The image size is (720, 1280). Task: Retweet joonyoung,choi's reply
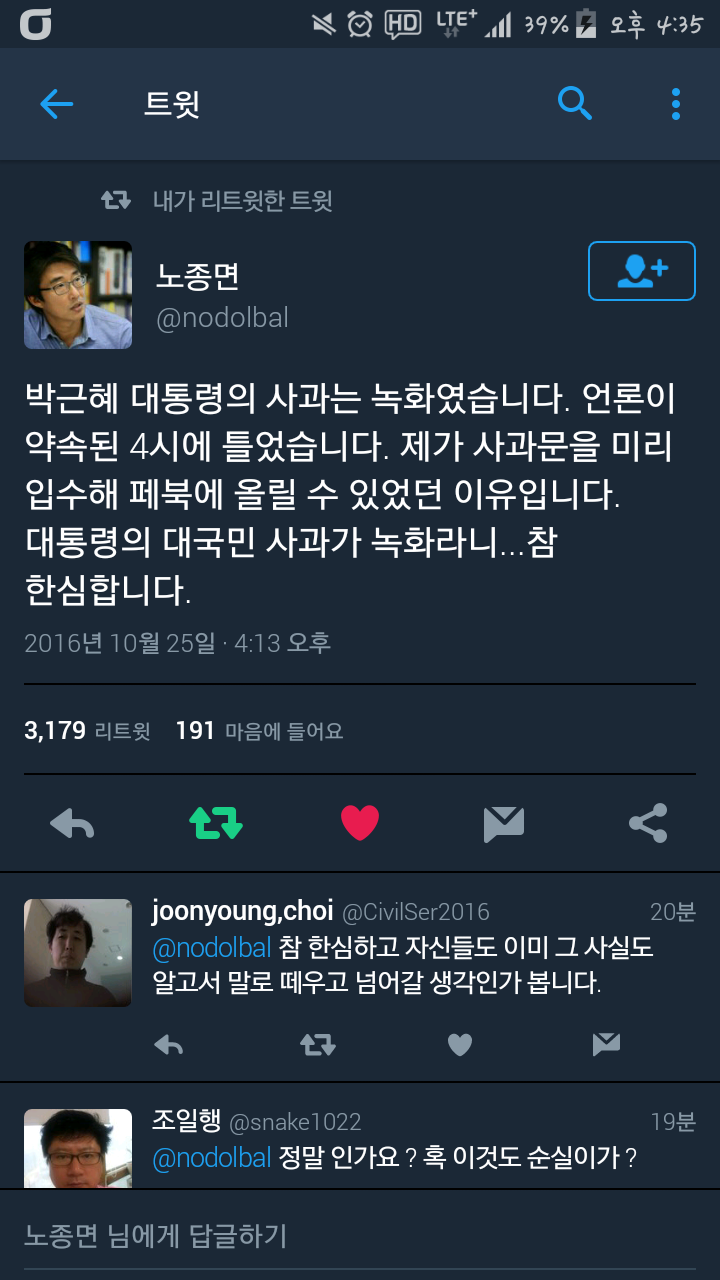tap(317, 1045)
